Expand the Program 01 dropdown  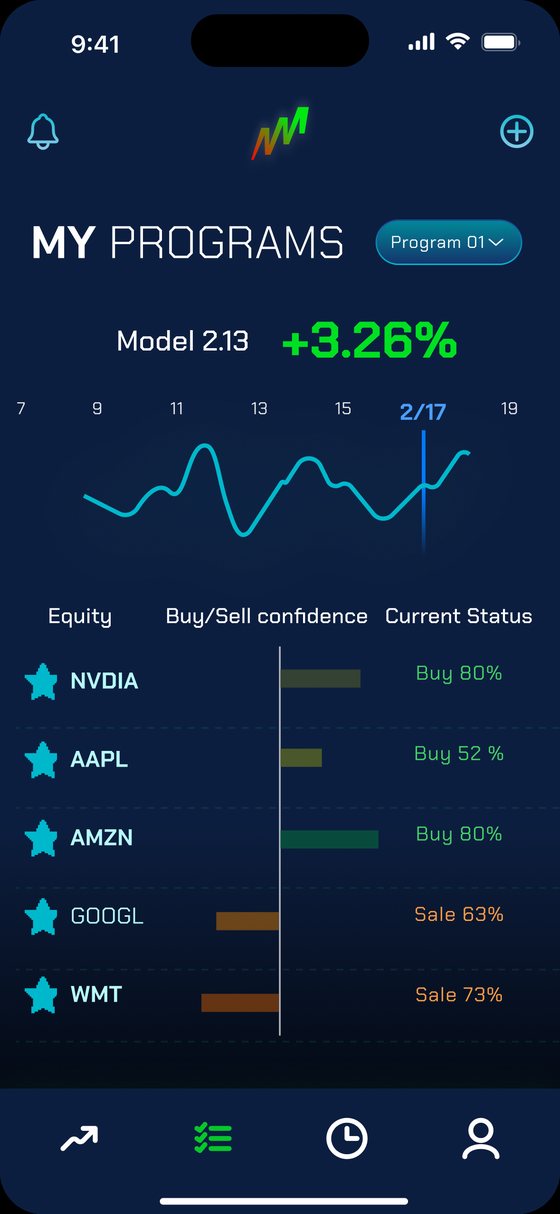point(449,243)
